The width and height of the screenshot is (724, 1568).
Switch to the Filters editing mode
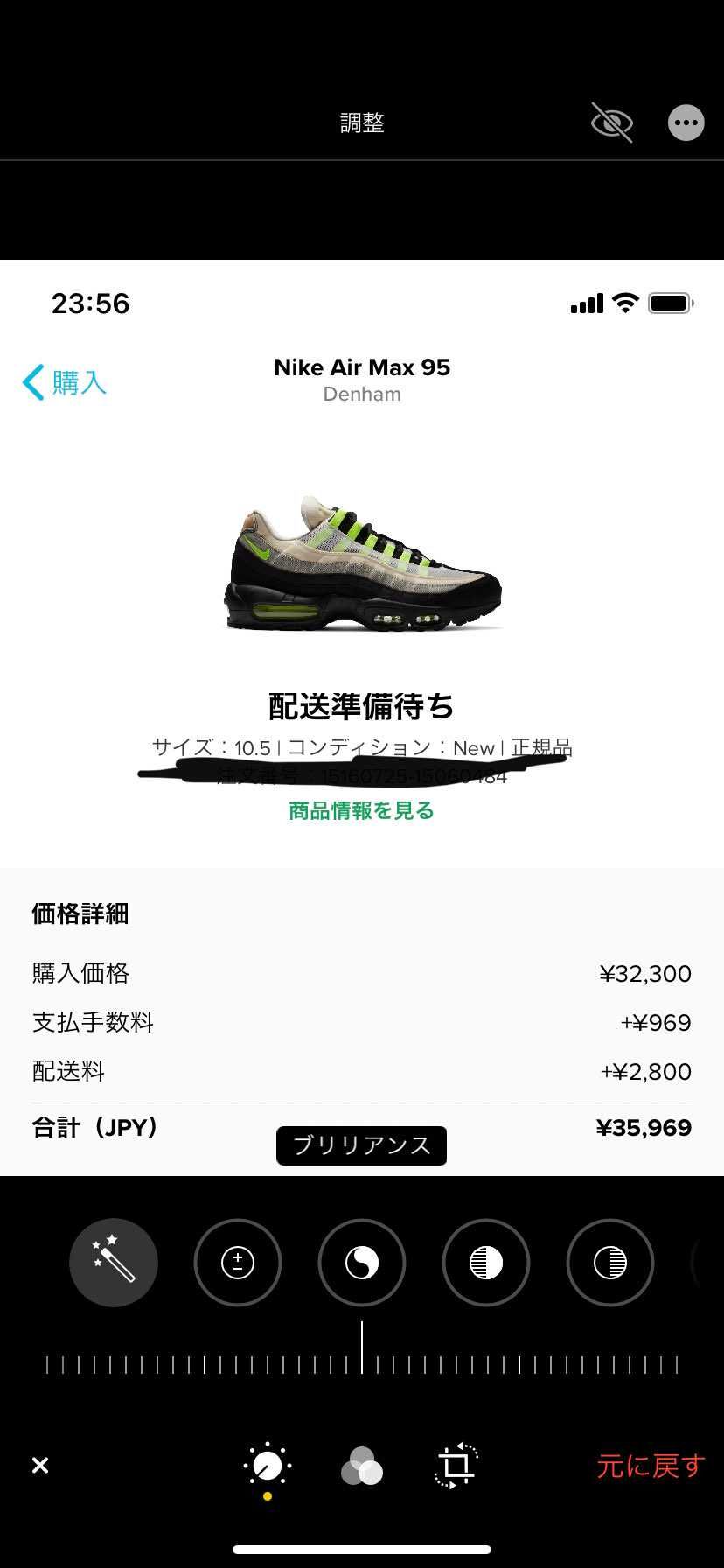(x=361, y=1467)
